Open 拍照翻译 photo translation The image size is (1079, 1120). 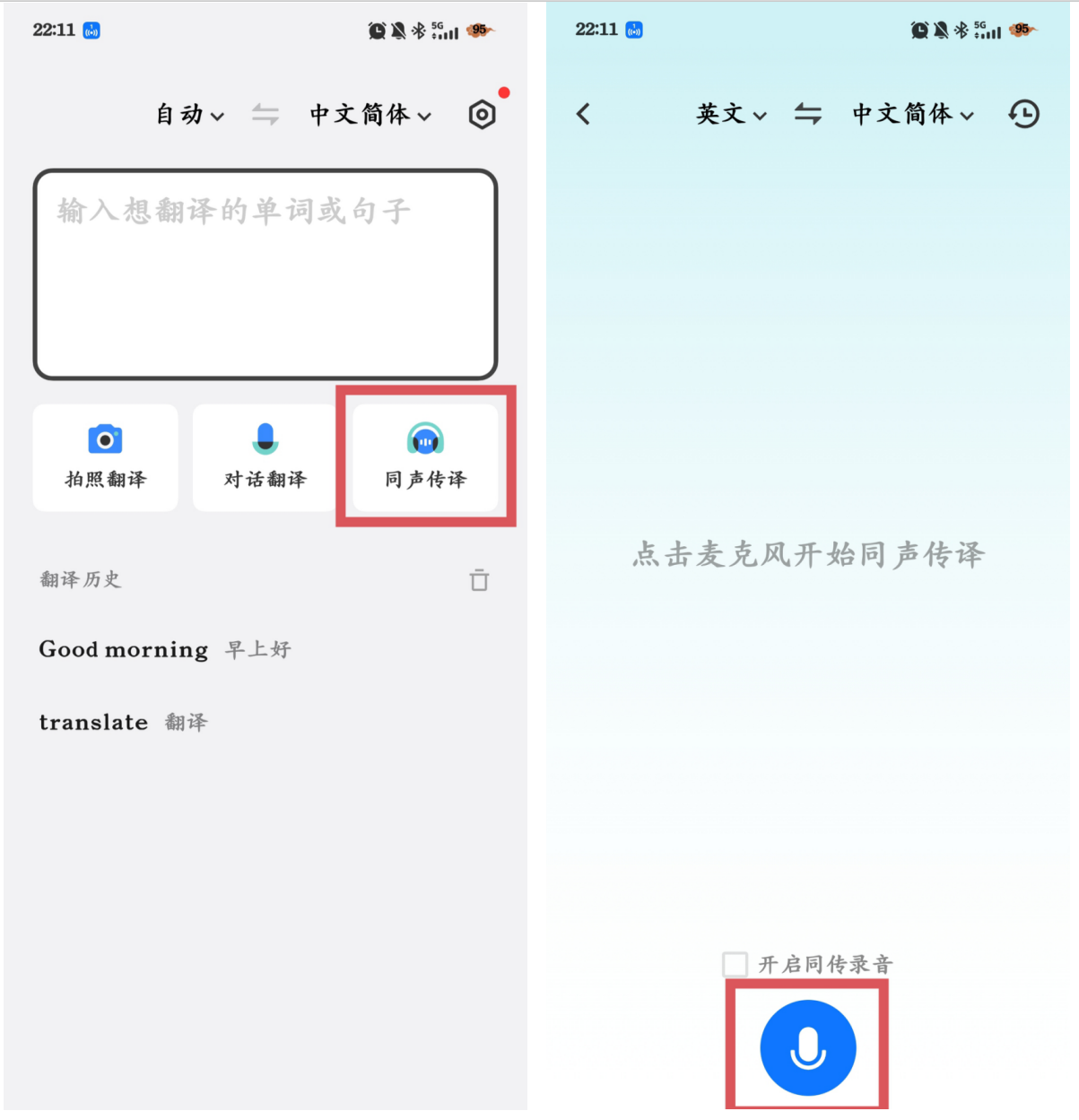(x=106, y=457)
